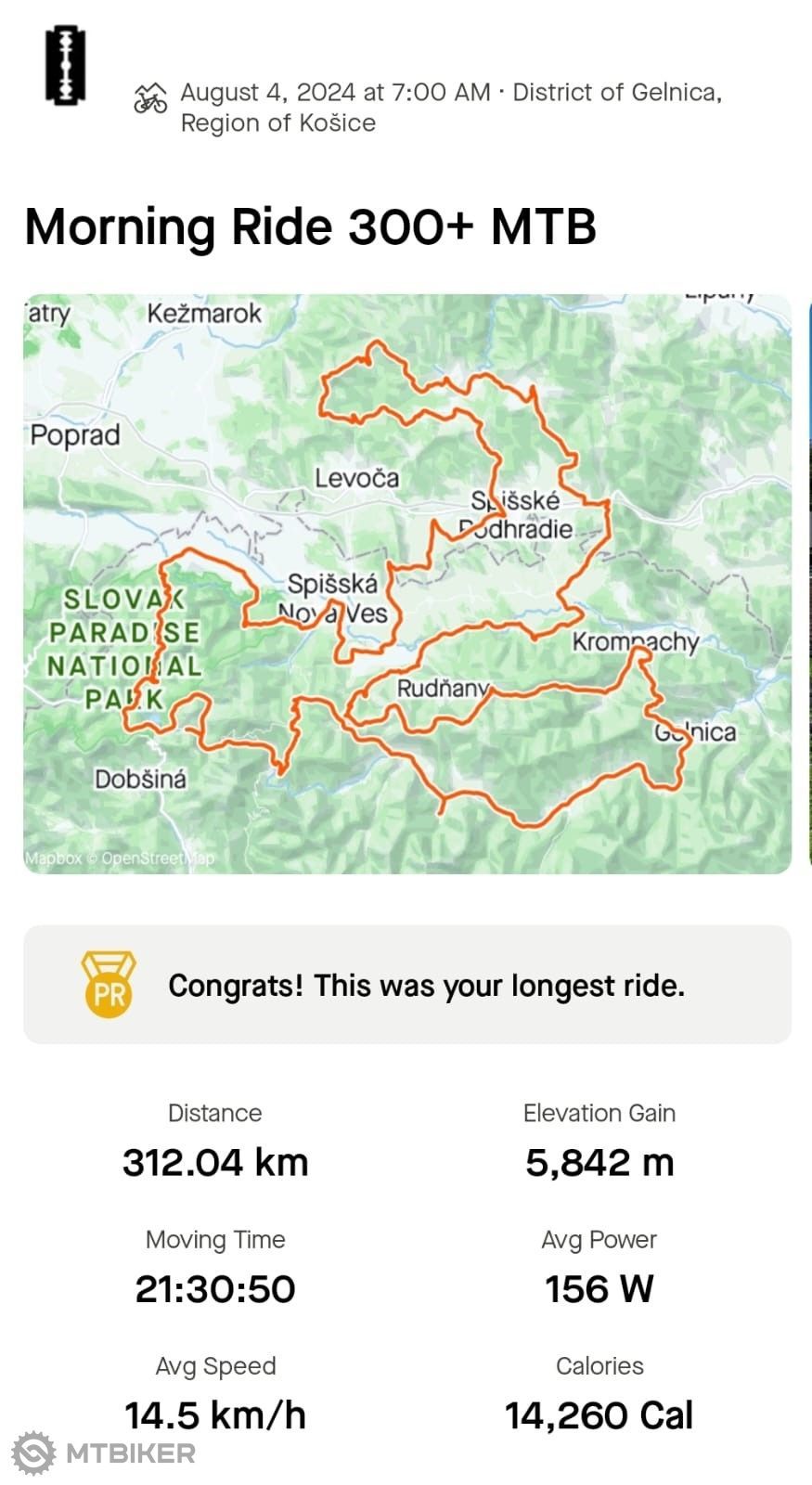Expand the Distance statistic details
Screen dimensions: 812x1485
point(214,1138)
